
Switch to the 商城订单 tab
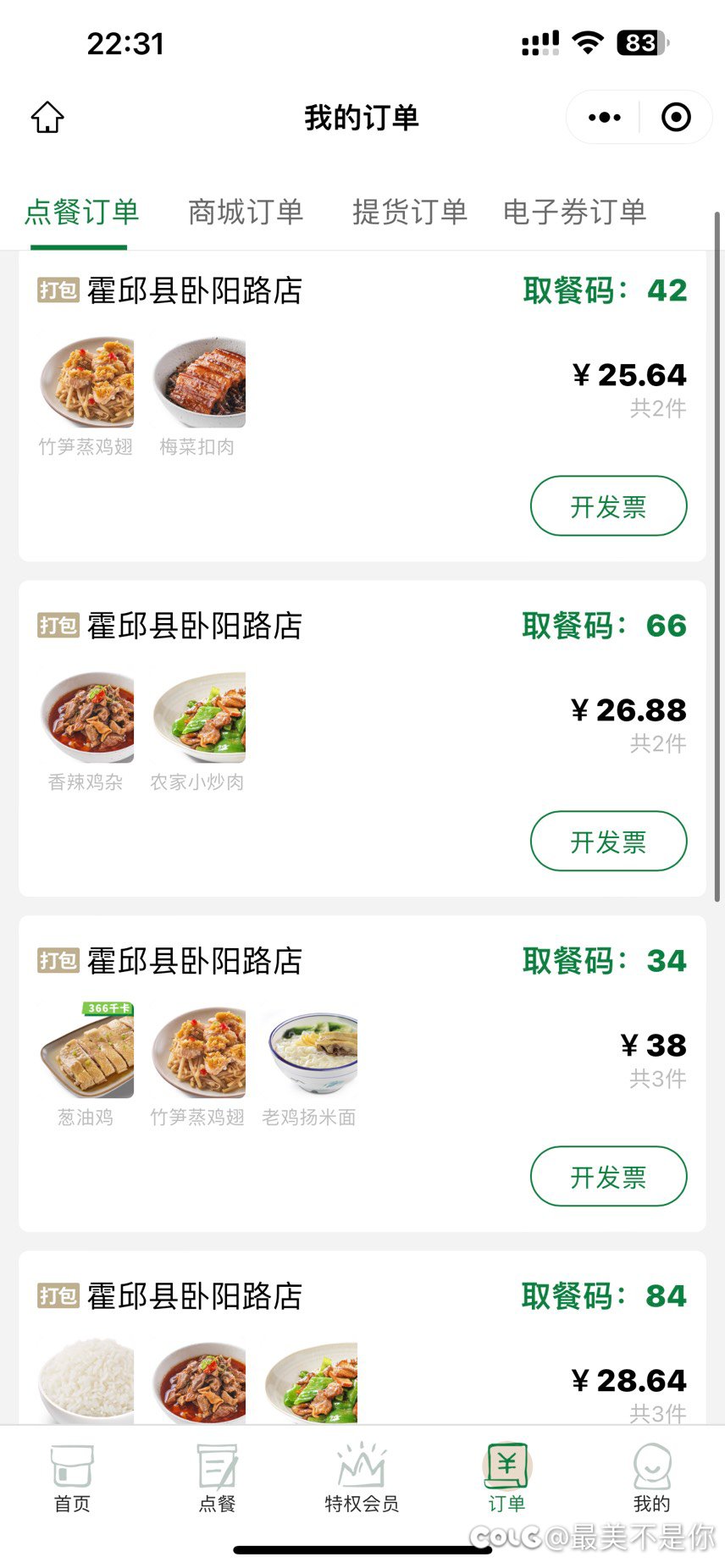point(246,212)
